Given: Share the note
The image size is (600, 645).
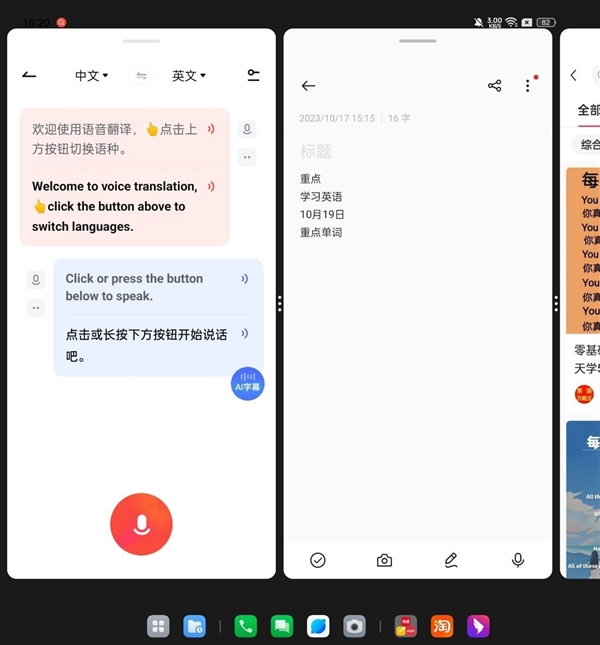Looking at the screenshot, I should click(494, 86).
